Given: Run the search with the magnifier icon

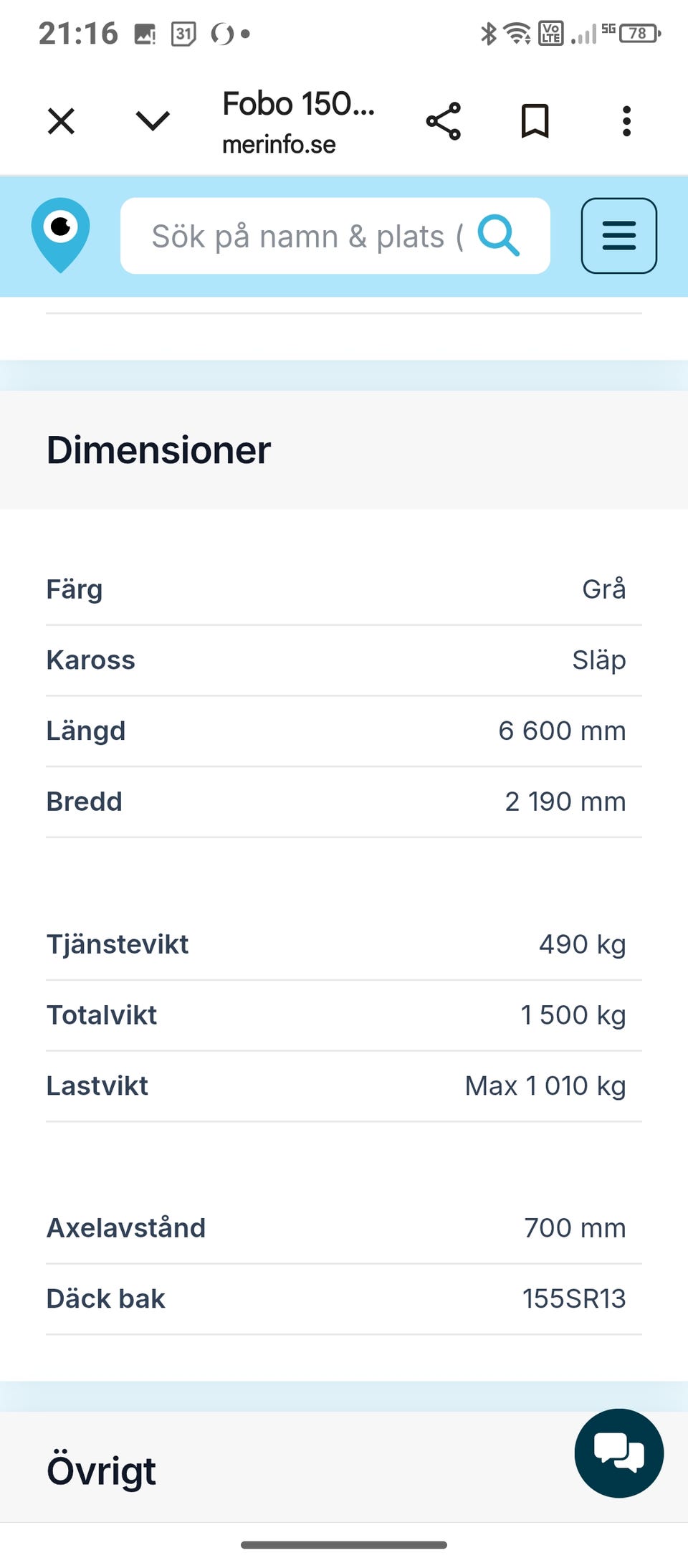Looking at the screenshot, I should pos(499,235).
